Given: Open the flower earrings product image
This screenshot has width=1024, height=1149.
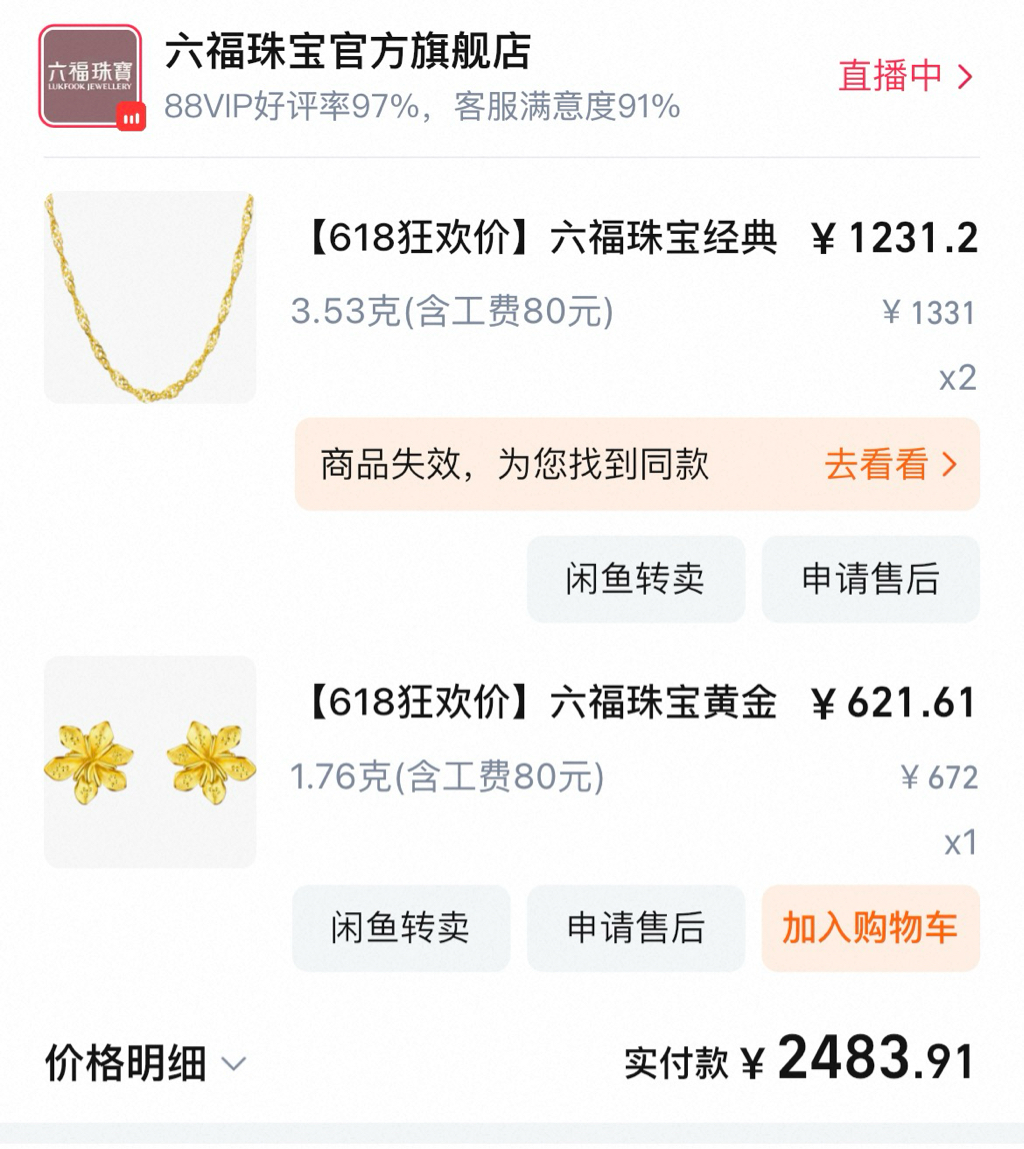Looking at the screenshot, I should coord(150,762).
